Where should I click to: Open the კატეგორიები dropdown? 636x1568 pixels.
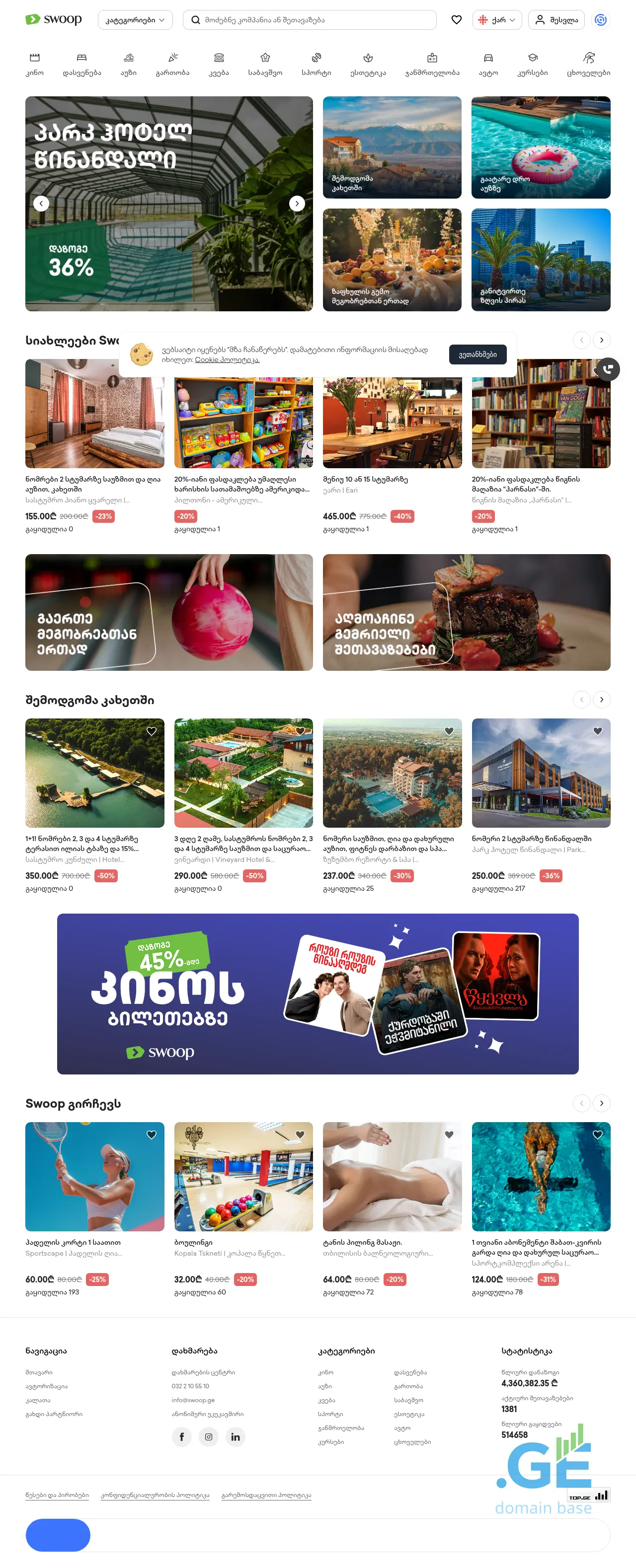[135, 20]
